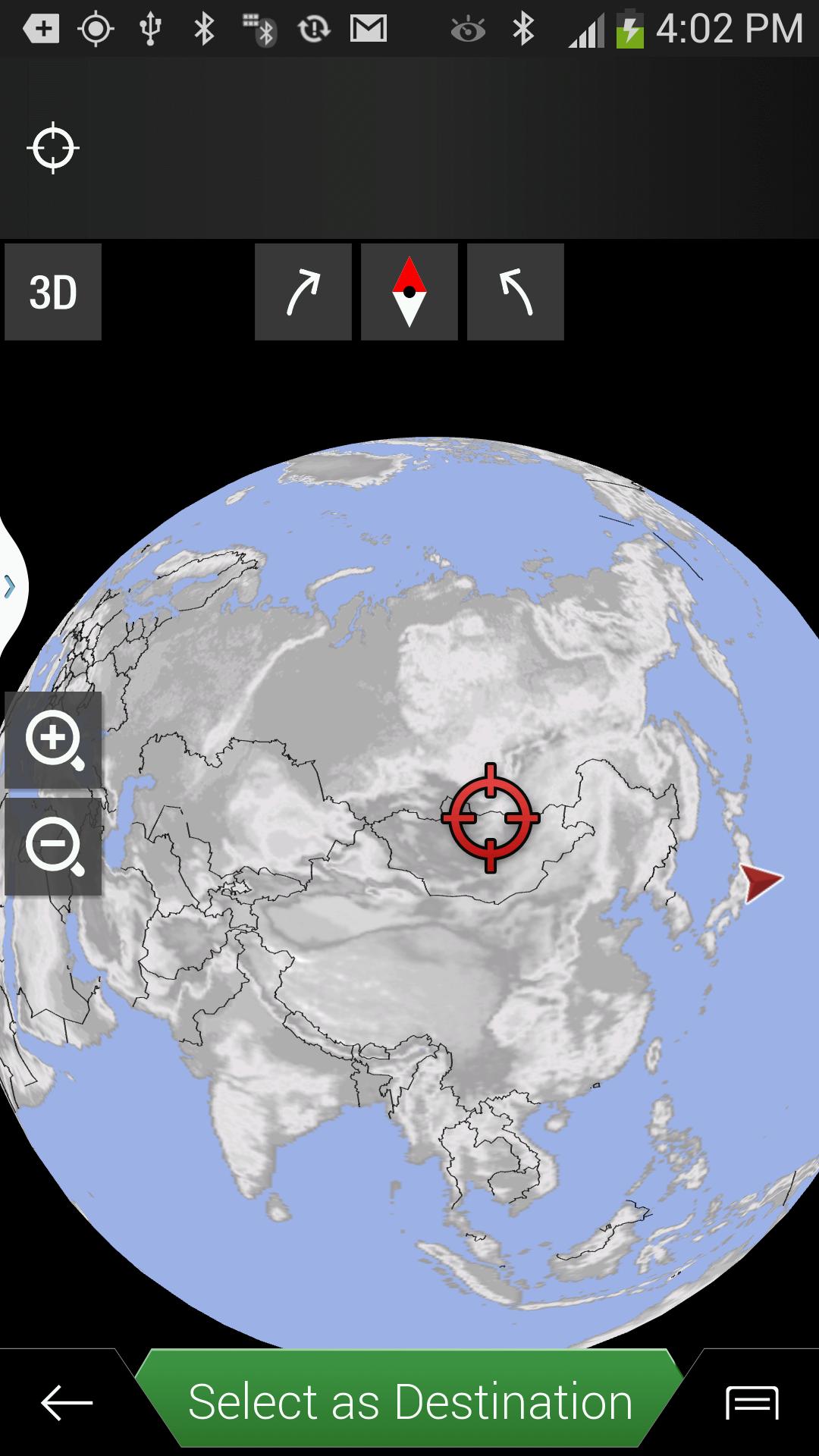Open the bottom-right menu icon
Viewport: 819px width, 1456px height.
(x=752, y=1403)
